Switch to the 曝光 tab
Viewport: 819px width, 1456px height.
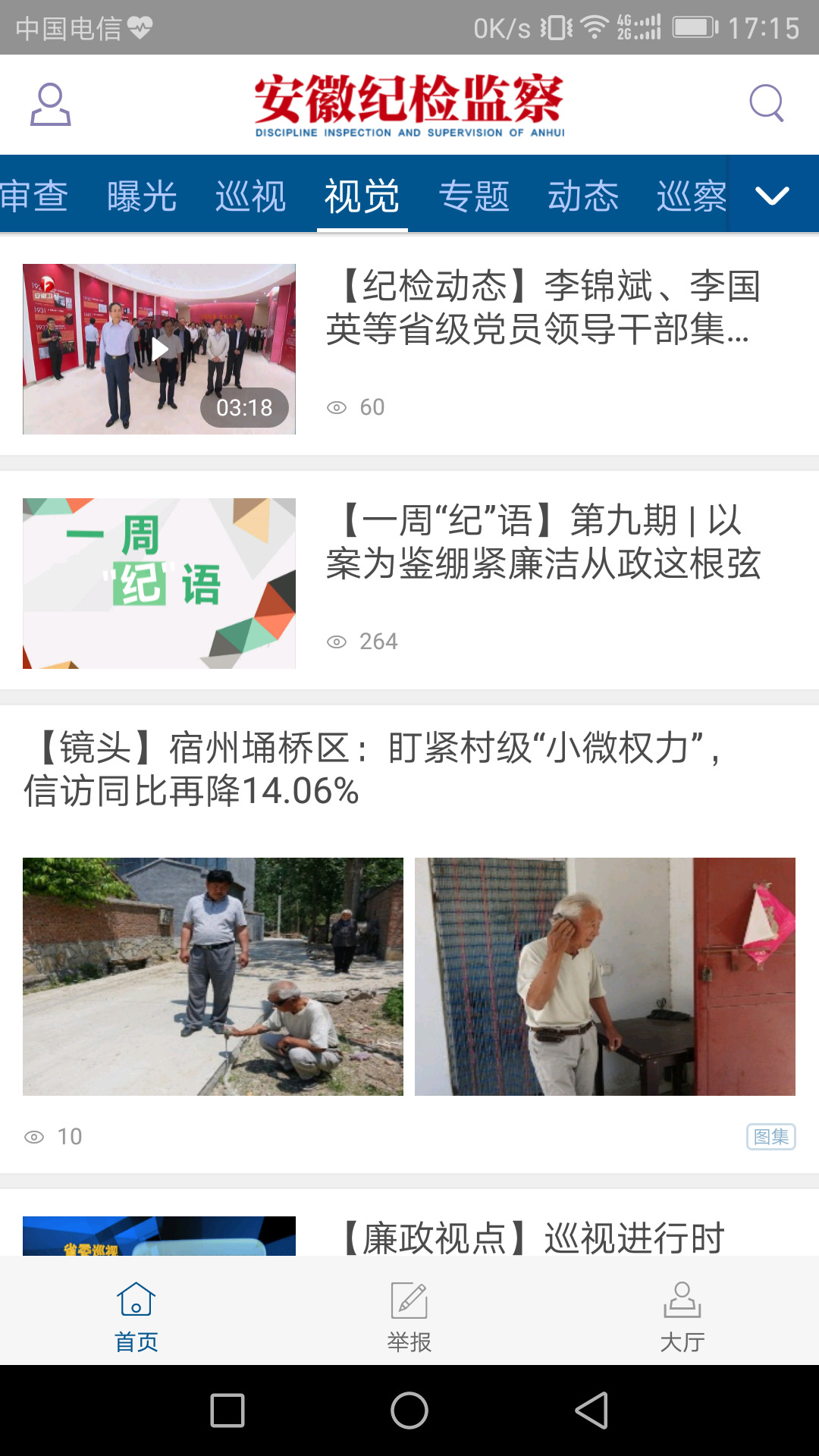click(141, 196)
